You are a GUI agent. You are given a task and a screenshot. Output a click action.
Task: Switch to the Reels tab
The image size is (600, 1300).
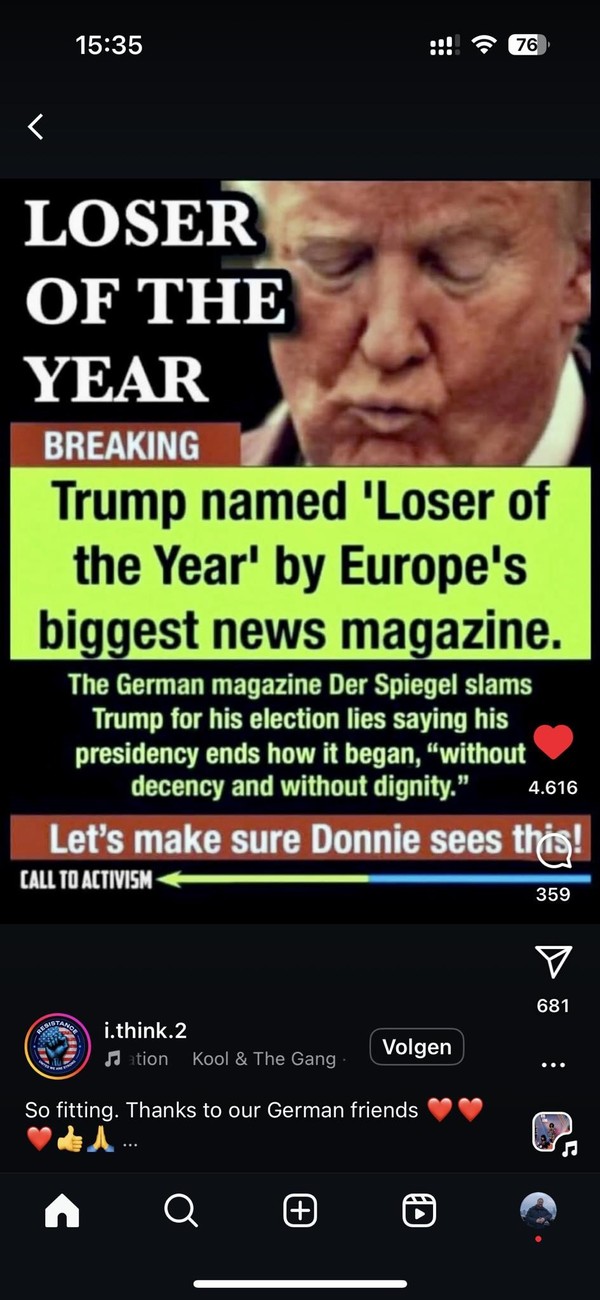pyautogui.click(x=419, y=1211)
